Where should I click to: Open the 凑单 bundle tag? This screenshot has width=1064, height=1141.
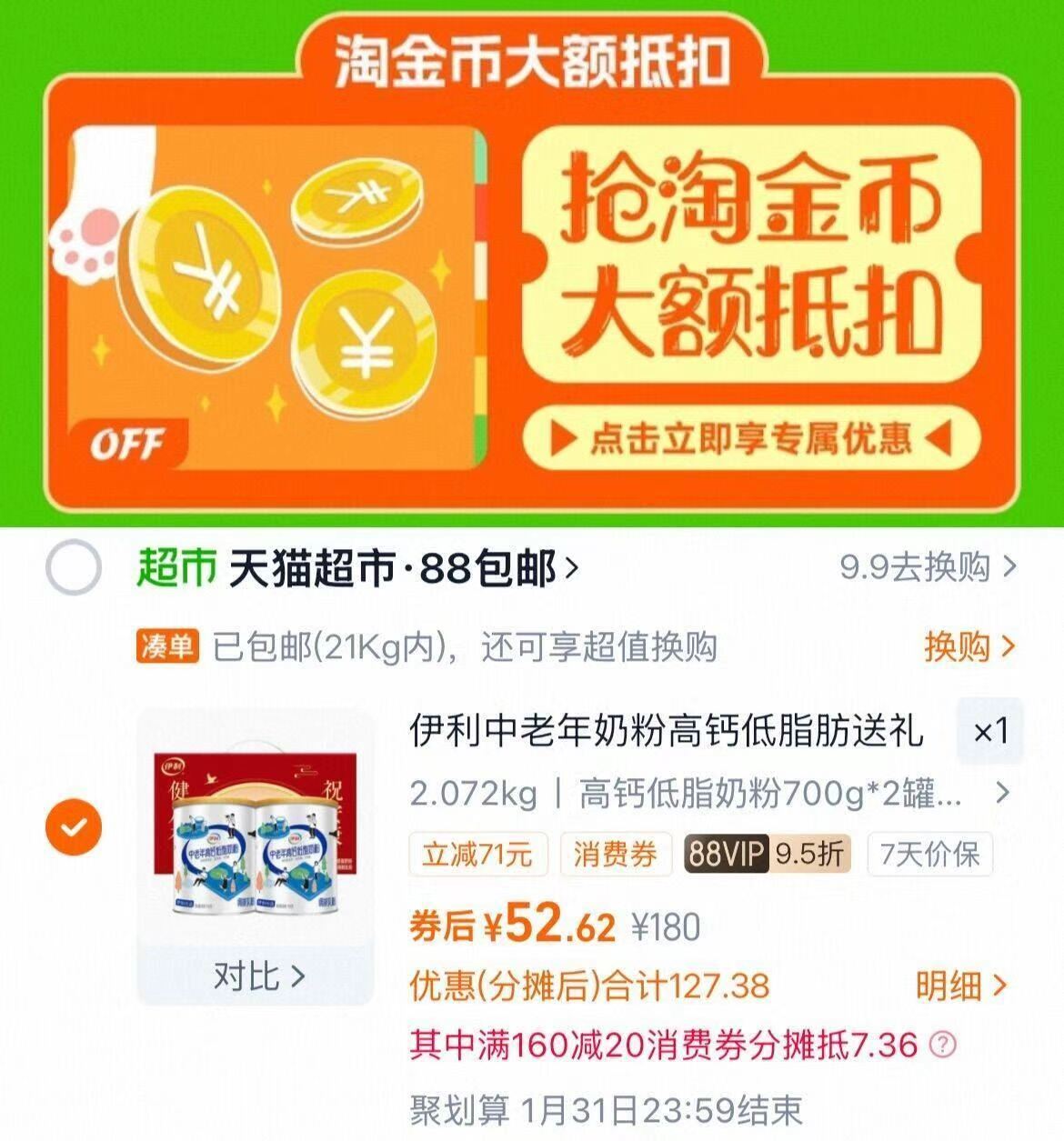pyautogui.click(x=164, y=647)
